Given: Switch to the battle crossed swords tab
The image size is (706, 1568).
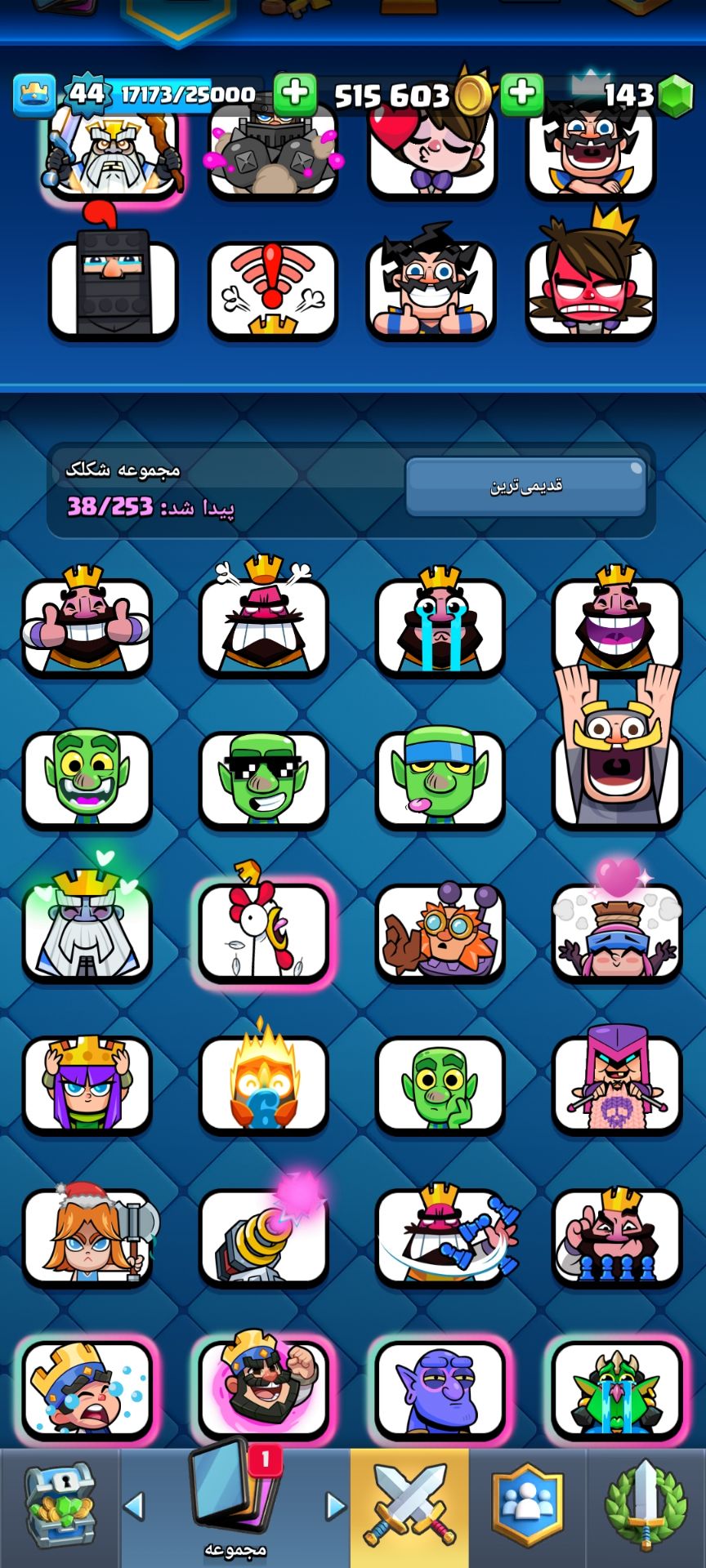Looking at the screenshot, I should coord(410,1507).
